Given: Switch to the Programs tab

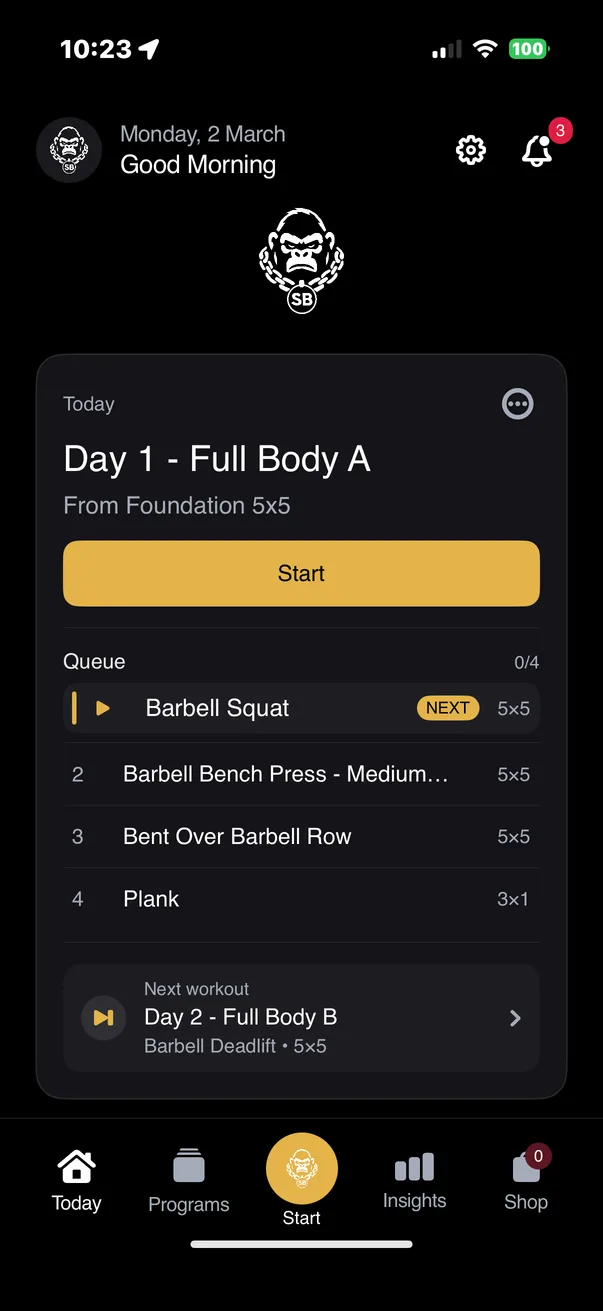Looking at the screenshot, I should click(x=188, y=1181).
